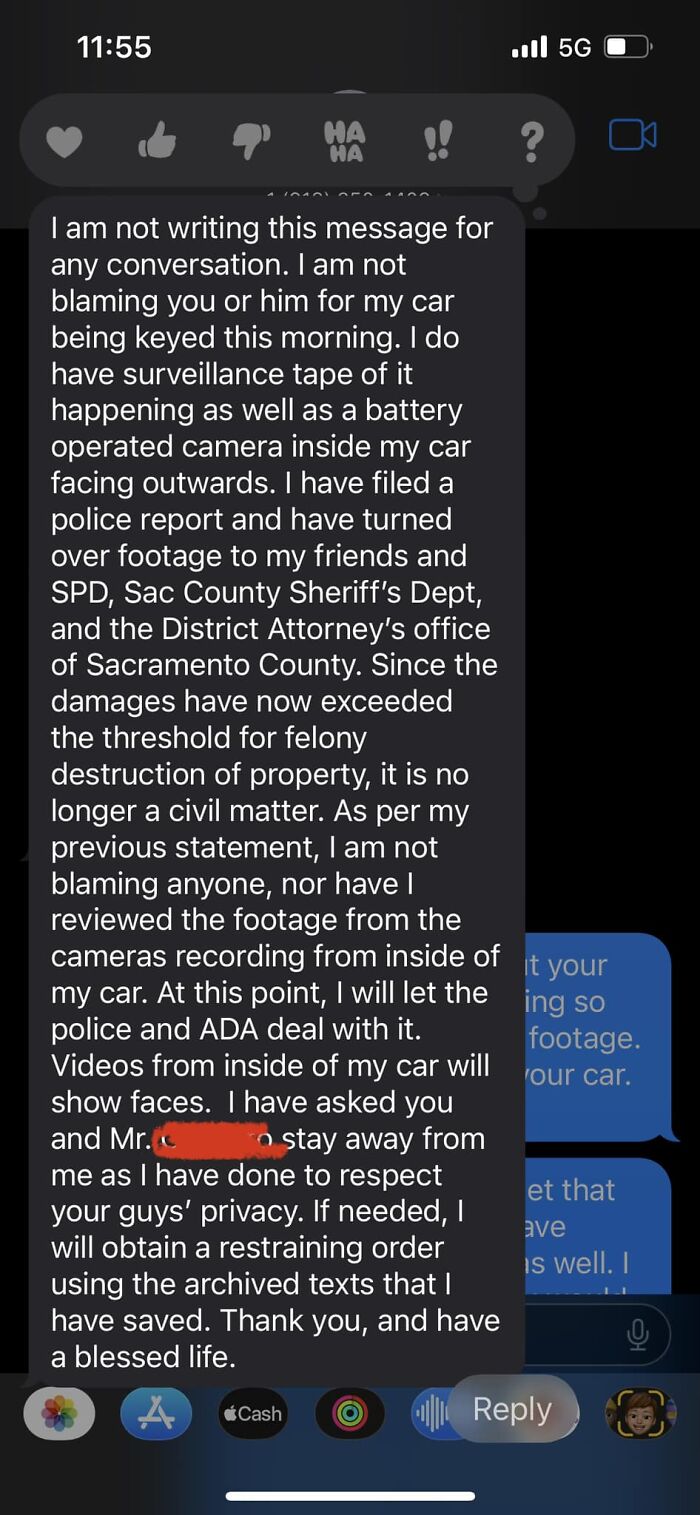The image size is (700, 1515).
Task: React with thumbs down tapback
Action: pos(250,142)
